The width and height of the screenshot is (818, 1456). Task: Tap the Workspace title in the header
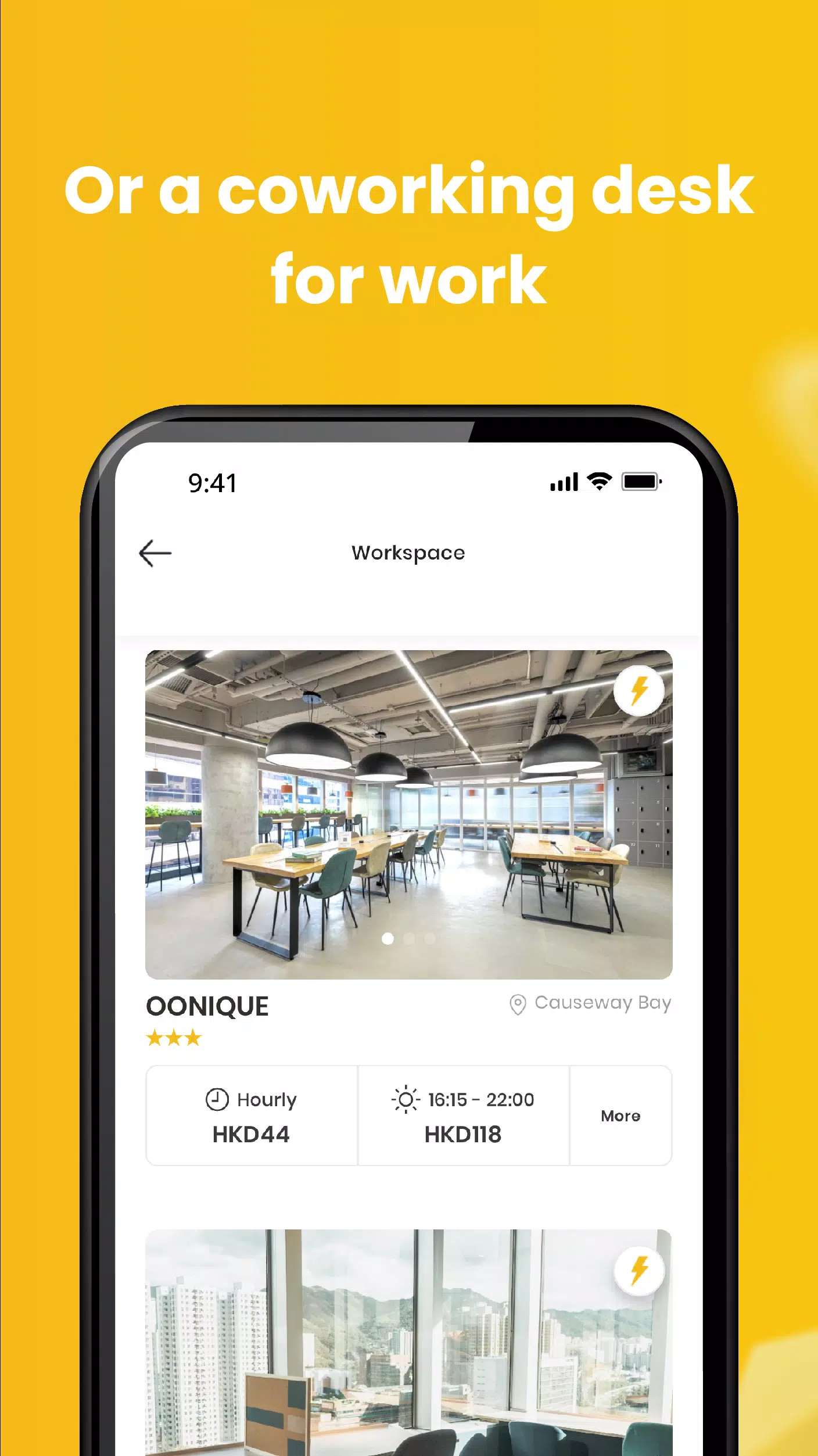(408, 553)
